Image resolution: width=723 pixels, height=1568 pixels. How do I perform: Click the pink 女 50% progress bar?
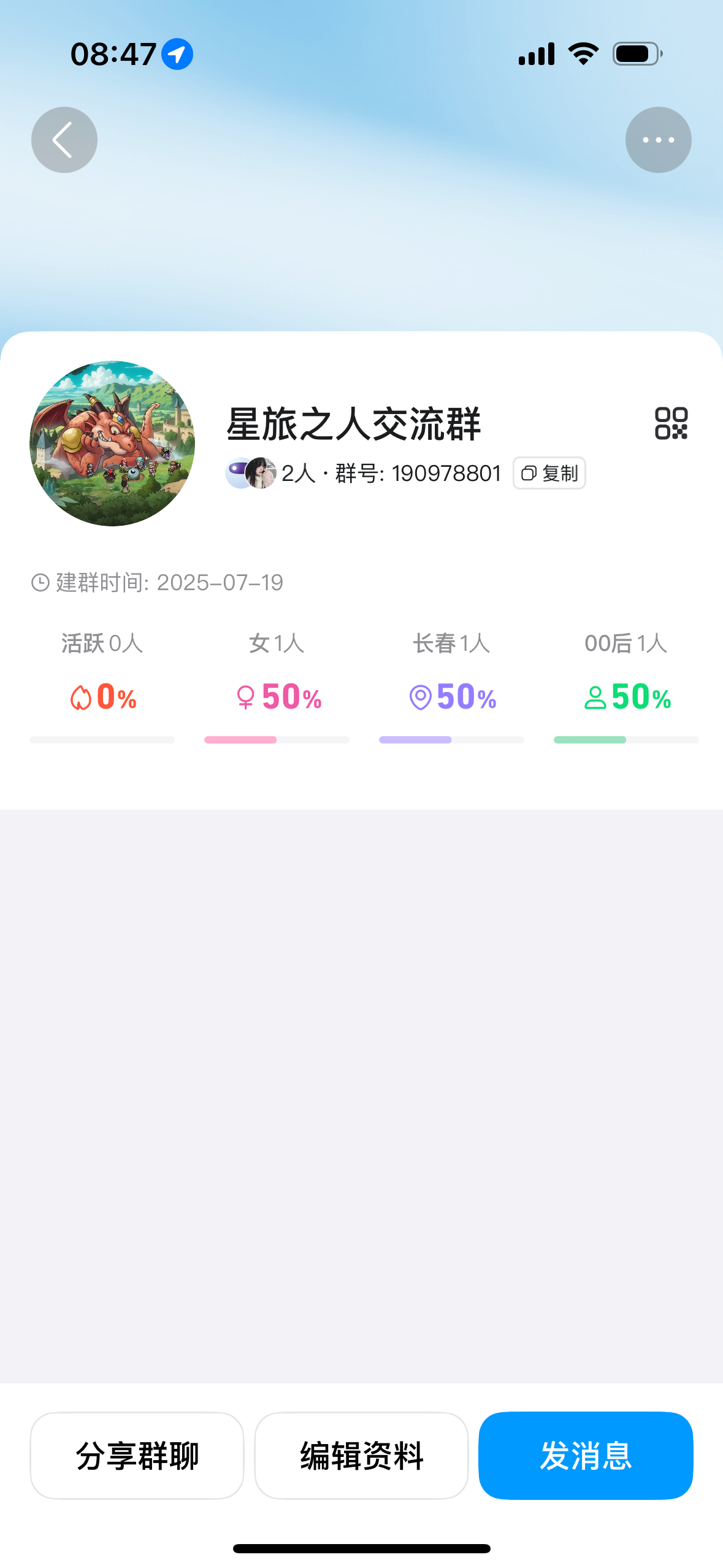[x=239, y=739]
